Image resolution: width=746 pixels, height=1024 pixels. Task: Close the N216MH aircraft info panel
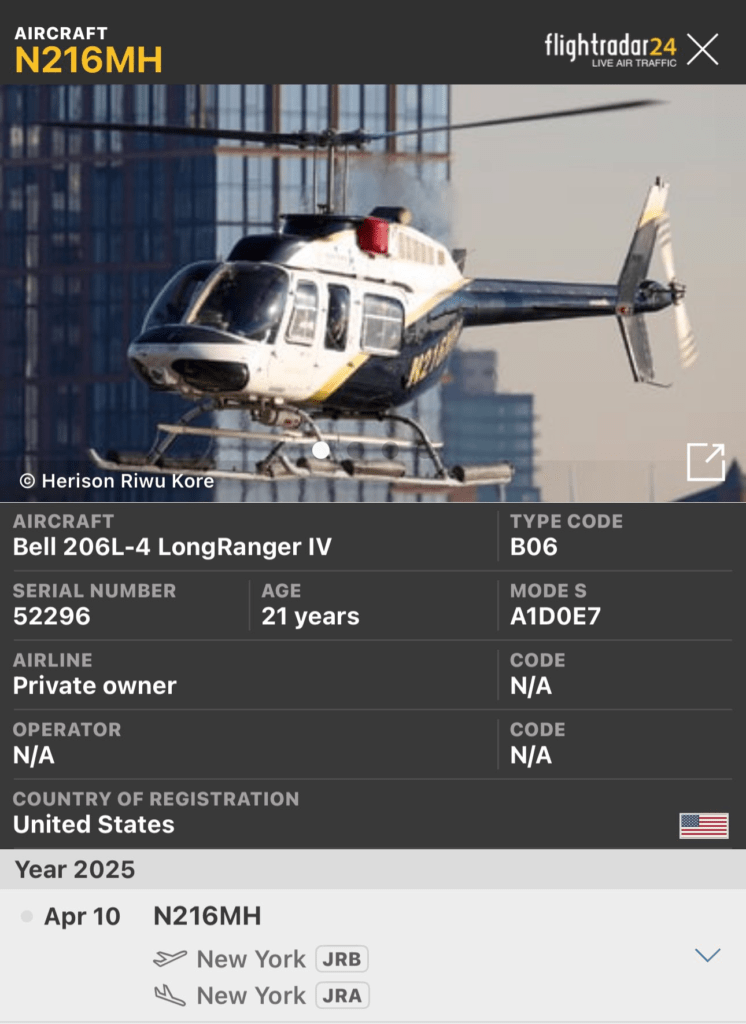[x=703, y=48]
